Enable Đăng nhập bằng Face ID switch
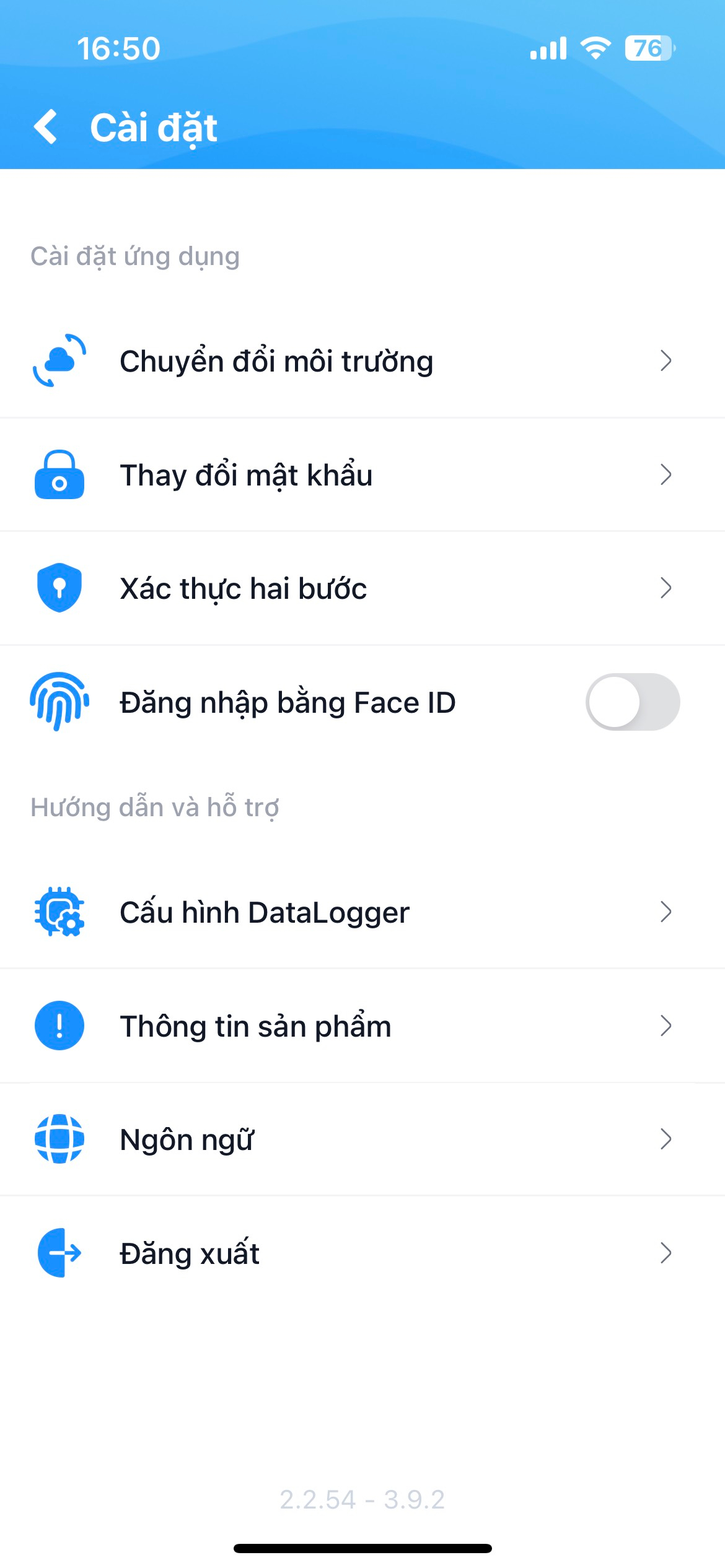725x1568 pixels. click(x=632, y=702)
